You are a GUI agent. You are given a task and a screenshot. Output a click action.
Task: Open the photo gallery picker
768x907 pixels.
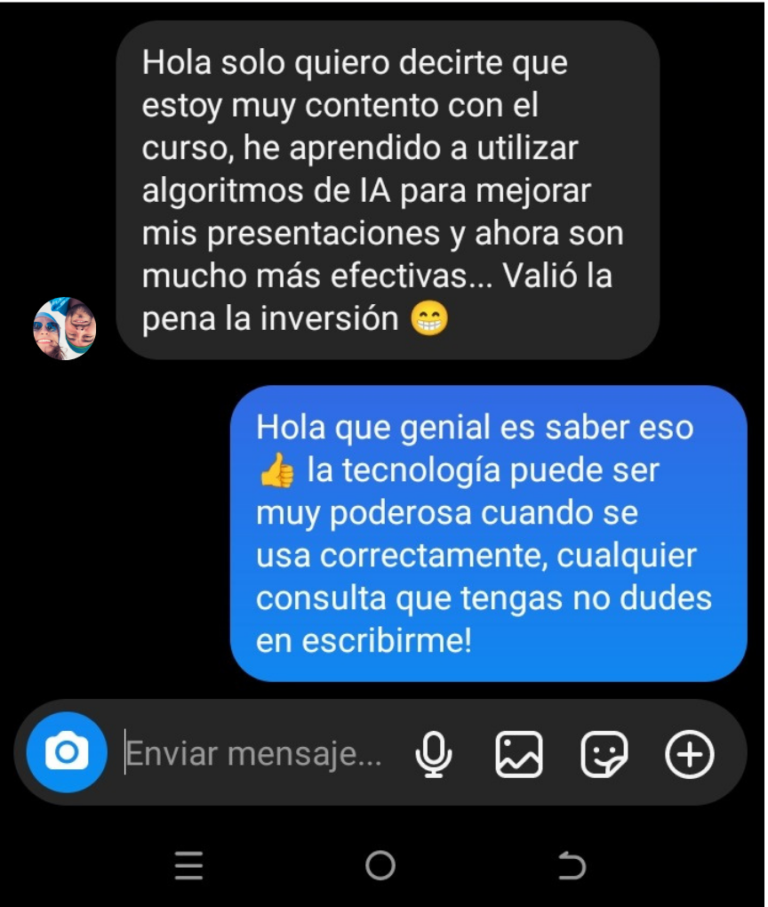pos(519,754)
